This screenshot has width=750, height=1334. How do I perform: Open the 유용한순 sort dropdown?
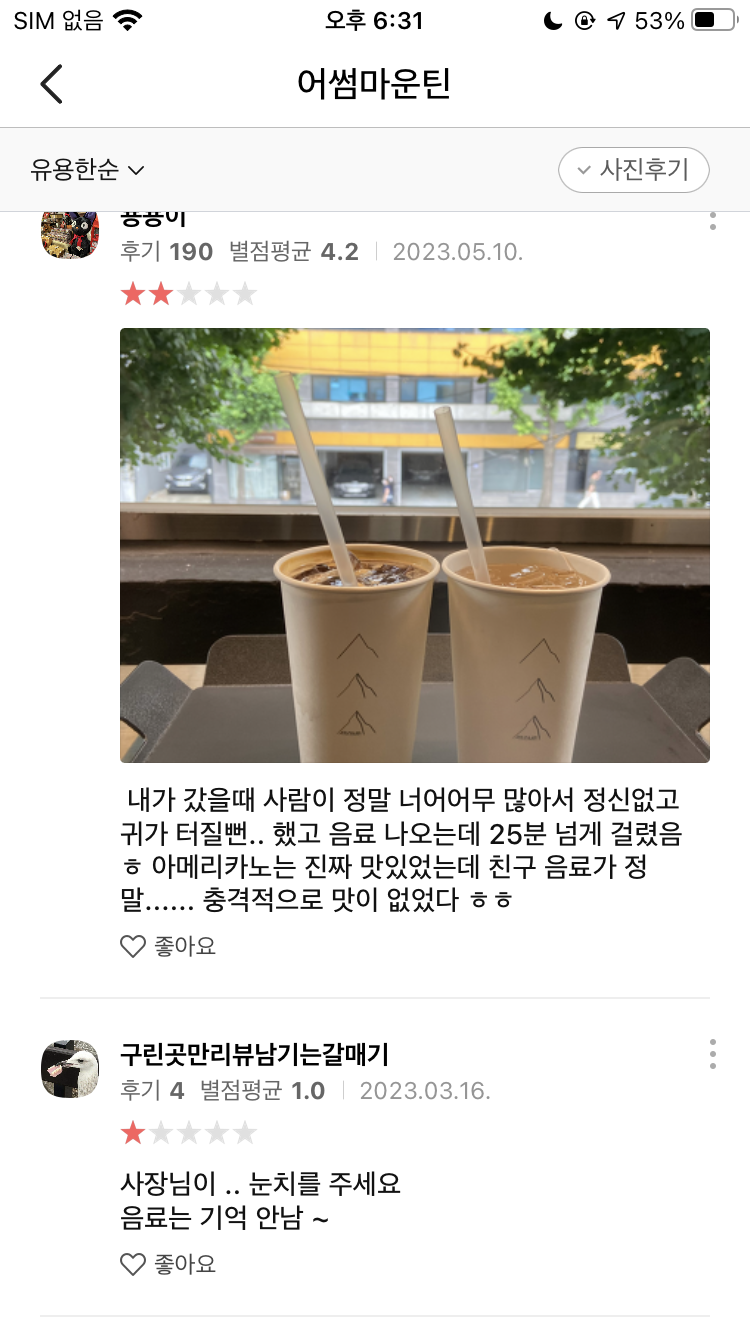(87, 170)
